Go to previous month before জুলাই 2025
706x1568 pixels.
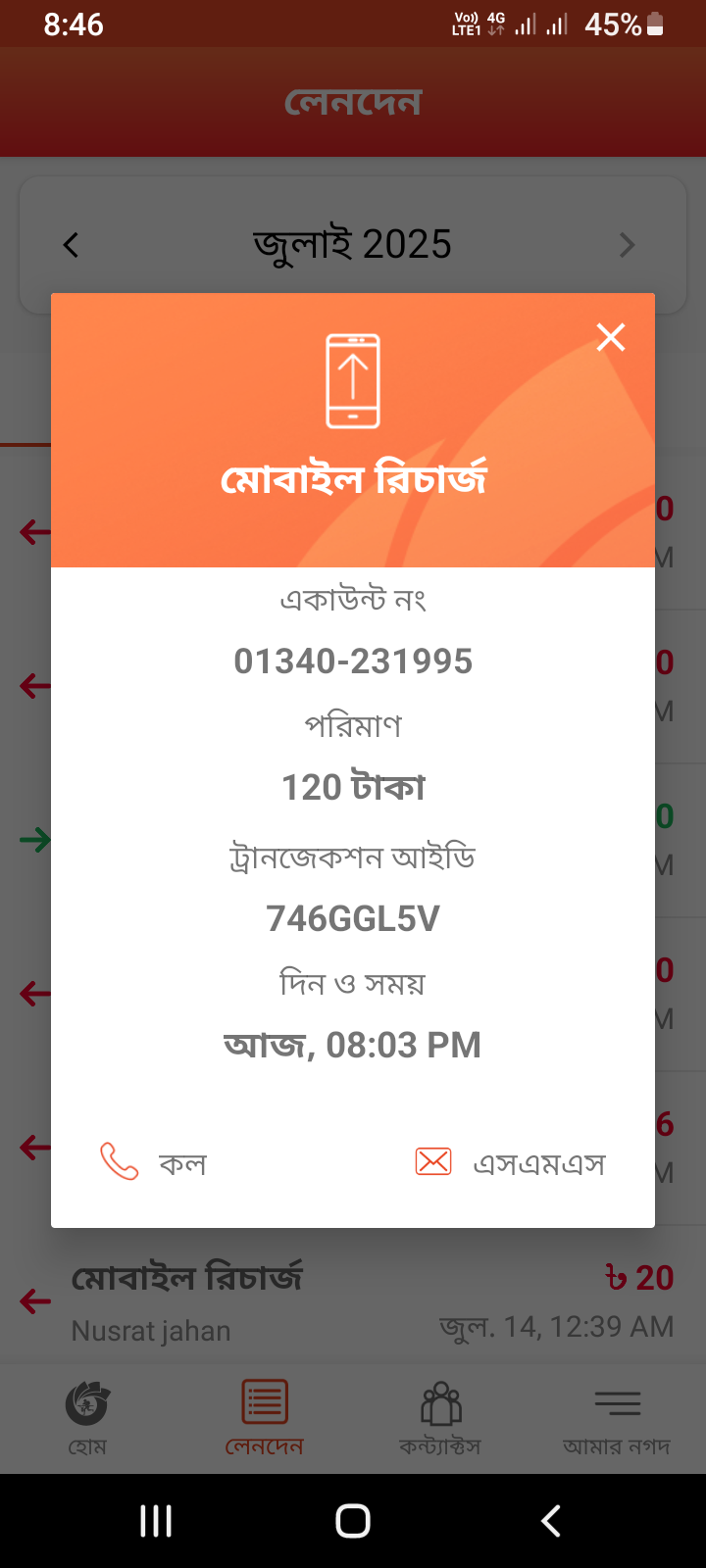click(71, 245)
